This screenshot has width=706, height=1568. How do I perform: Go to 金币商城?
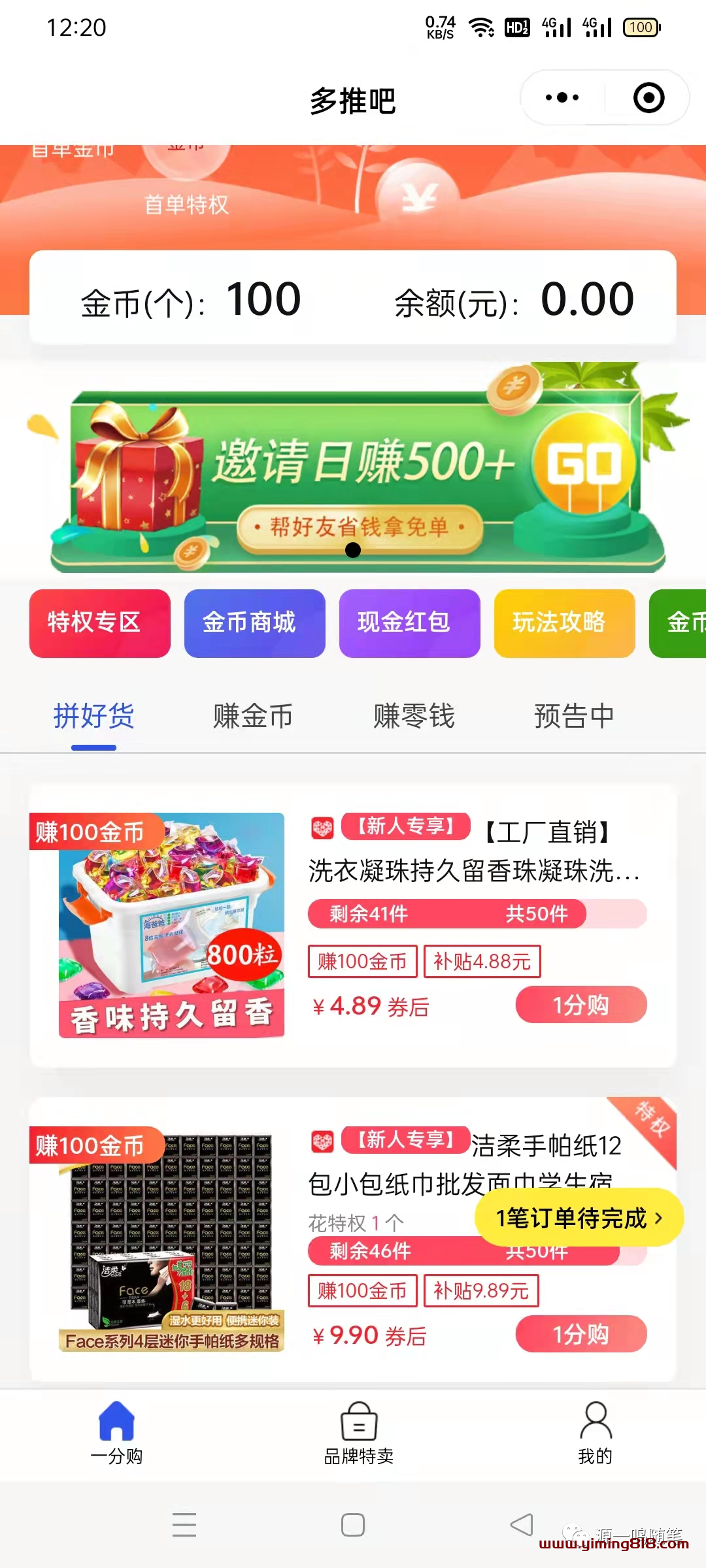coord(255,623)
